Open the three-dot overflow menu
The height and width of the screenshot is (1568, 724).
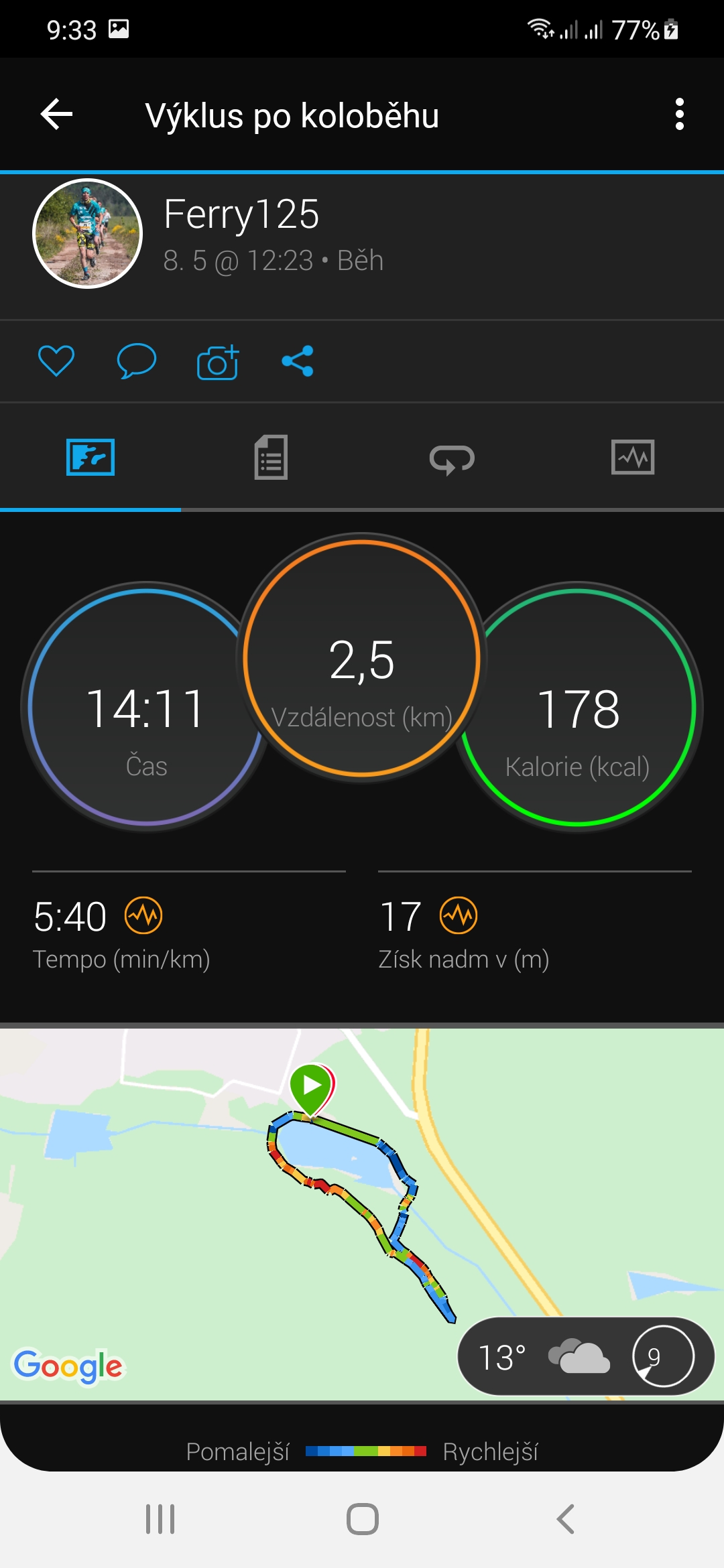point(679,115)
